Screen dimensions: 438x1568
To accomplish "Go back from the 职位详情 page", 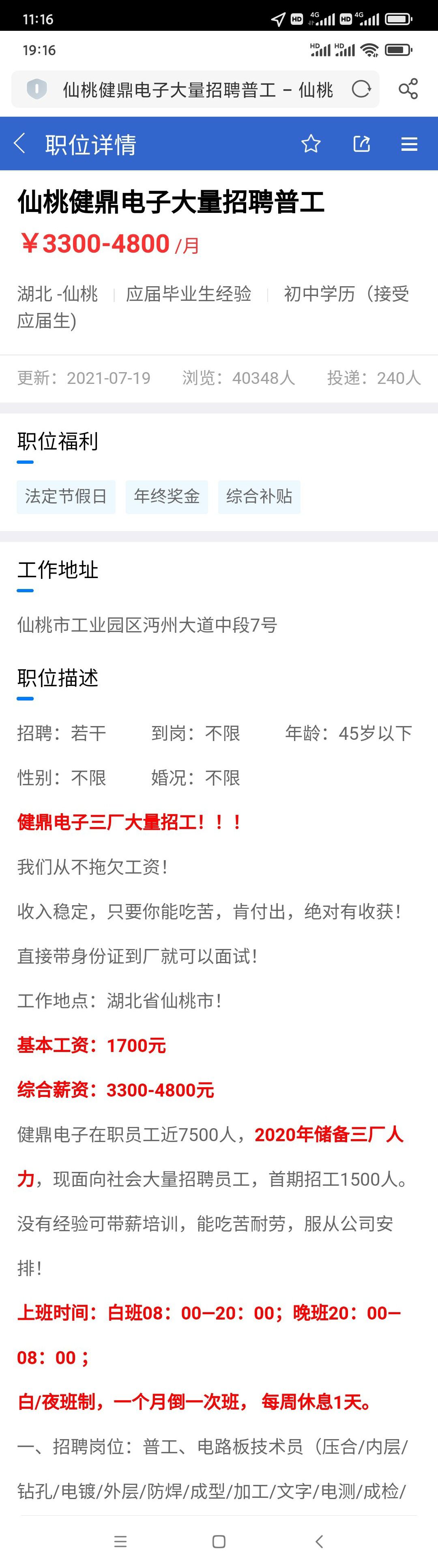I will point(20,144).
